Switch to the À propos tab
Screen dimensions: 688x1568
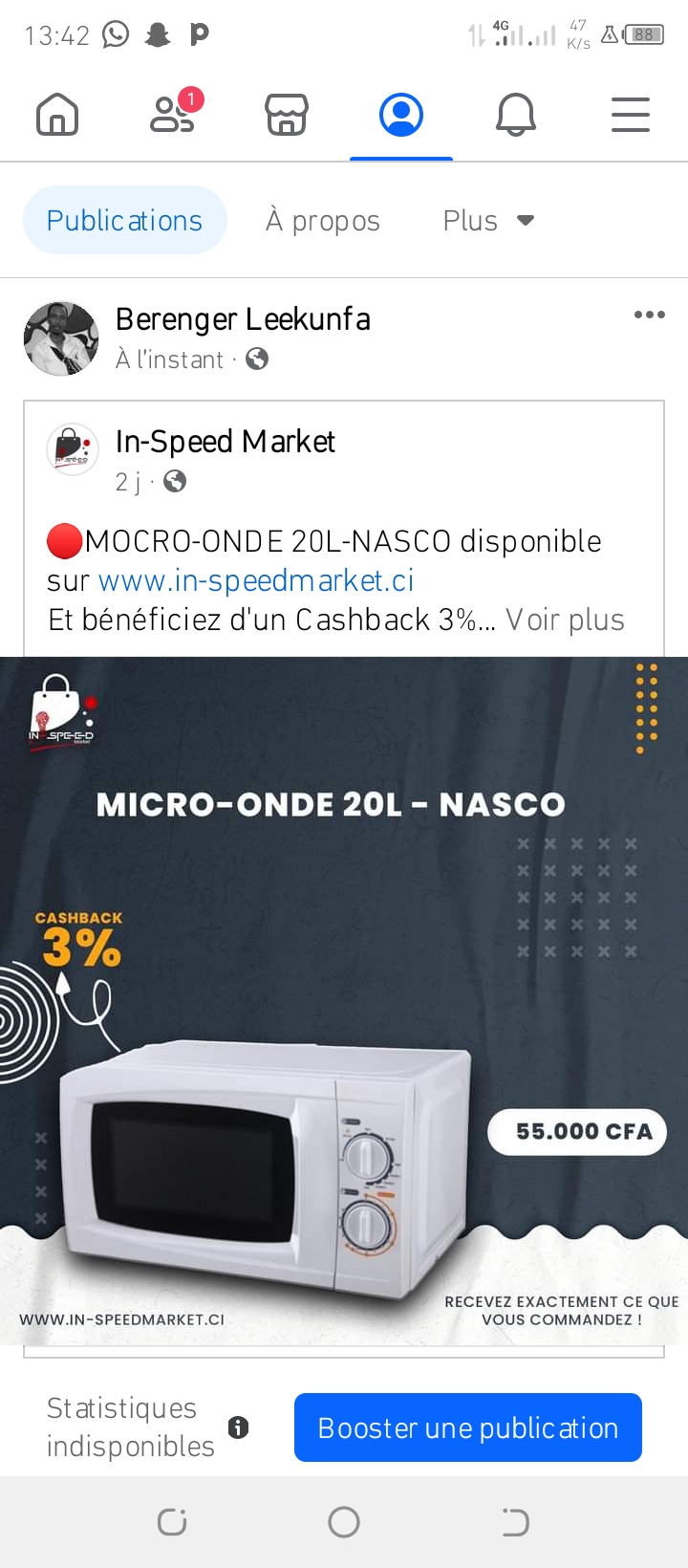(x=323, y=221)
